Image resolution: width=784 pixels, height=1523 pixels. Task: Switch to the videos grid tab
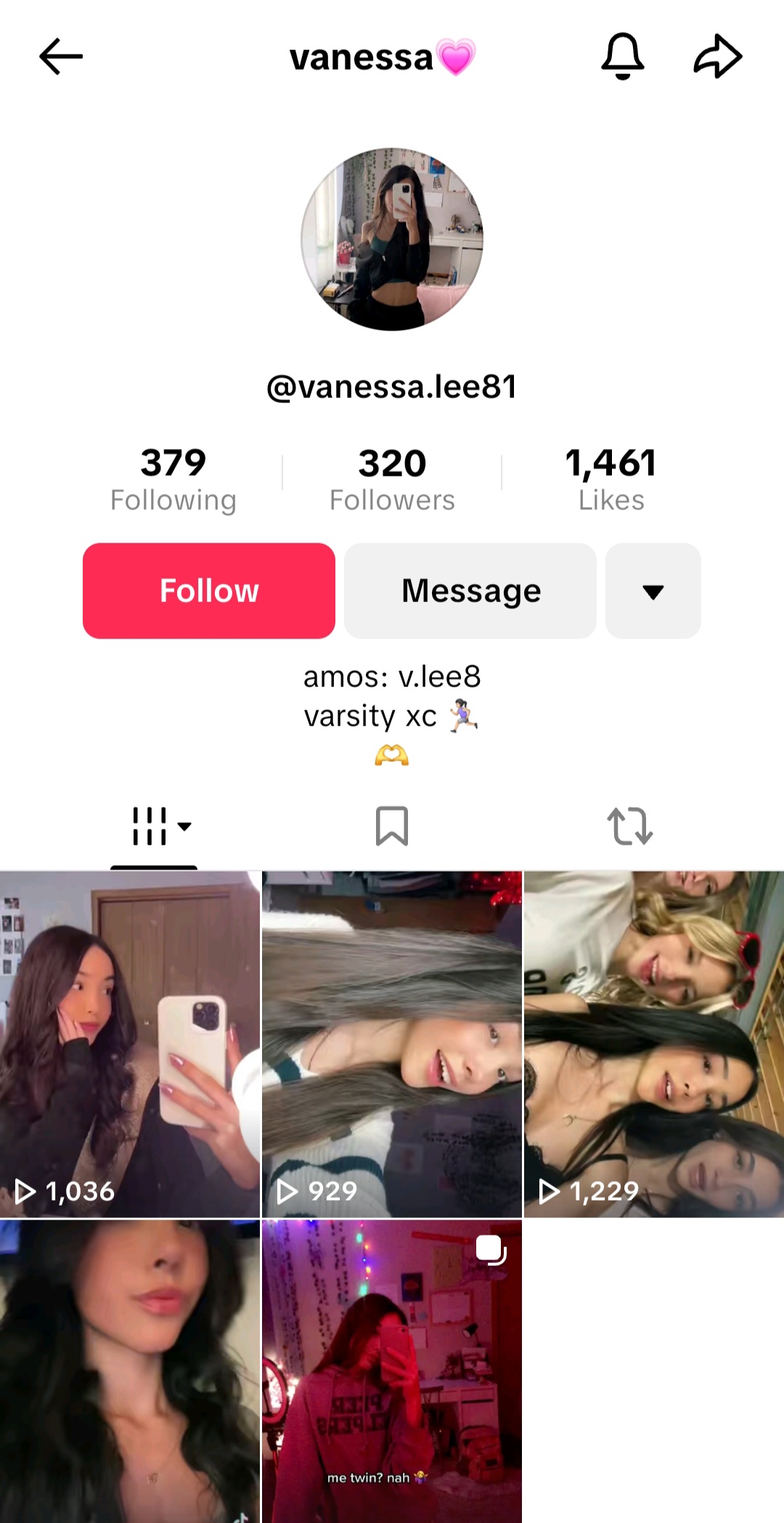[x=154, y=827]
